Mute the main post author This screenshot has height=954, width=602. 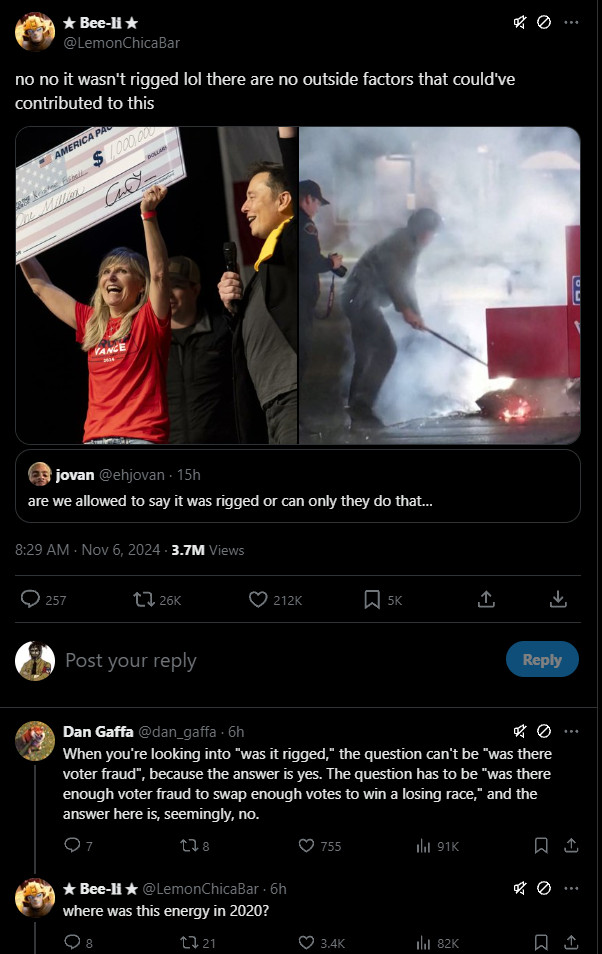click(520, 23)
